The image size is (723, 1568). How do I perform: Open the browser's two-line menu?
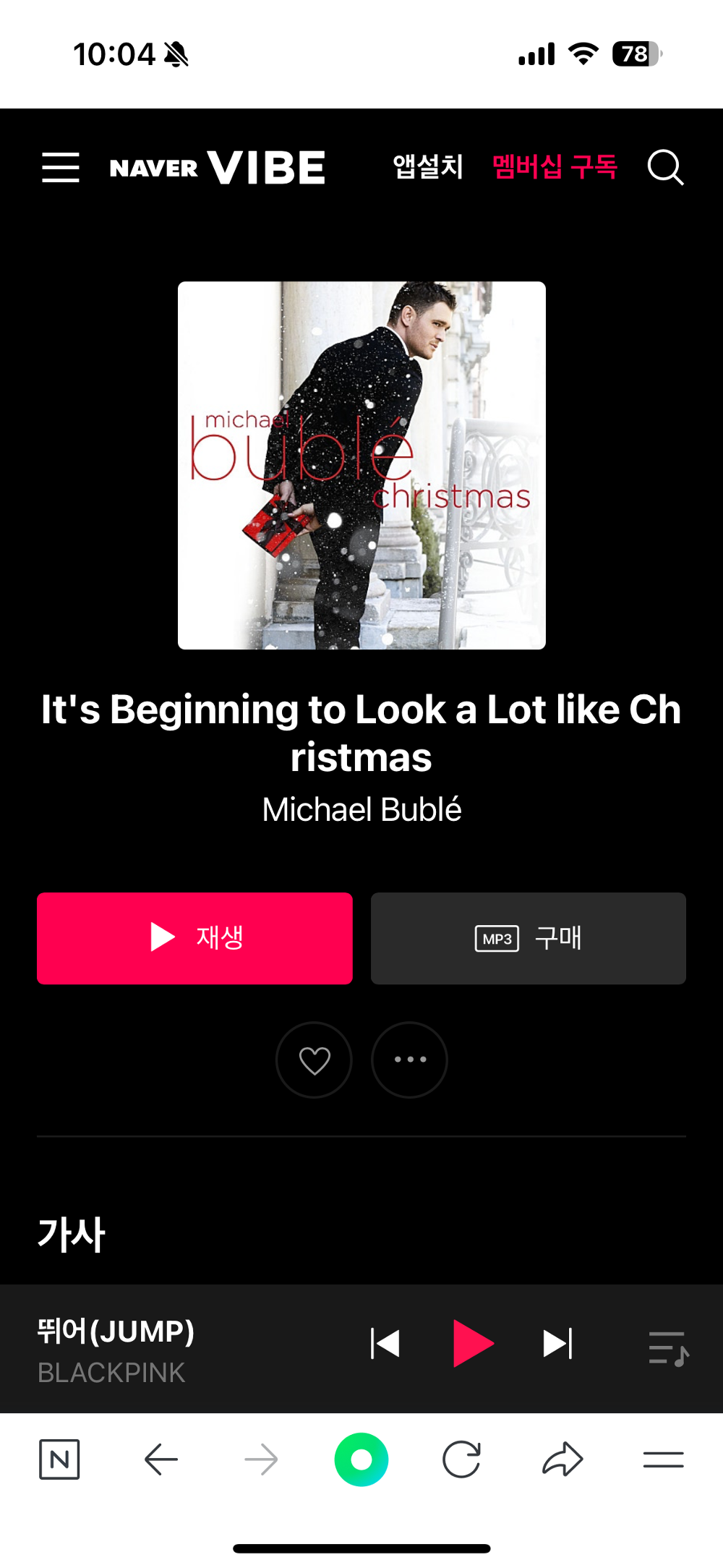coord(663,1460)
